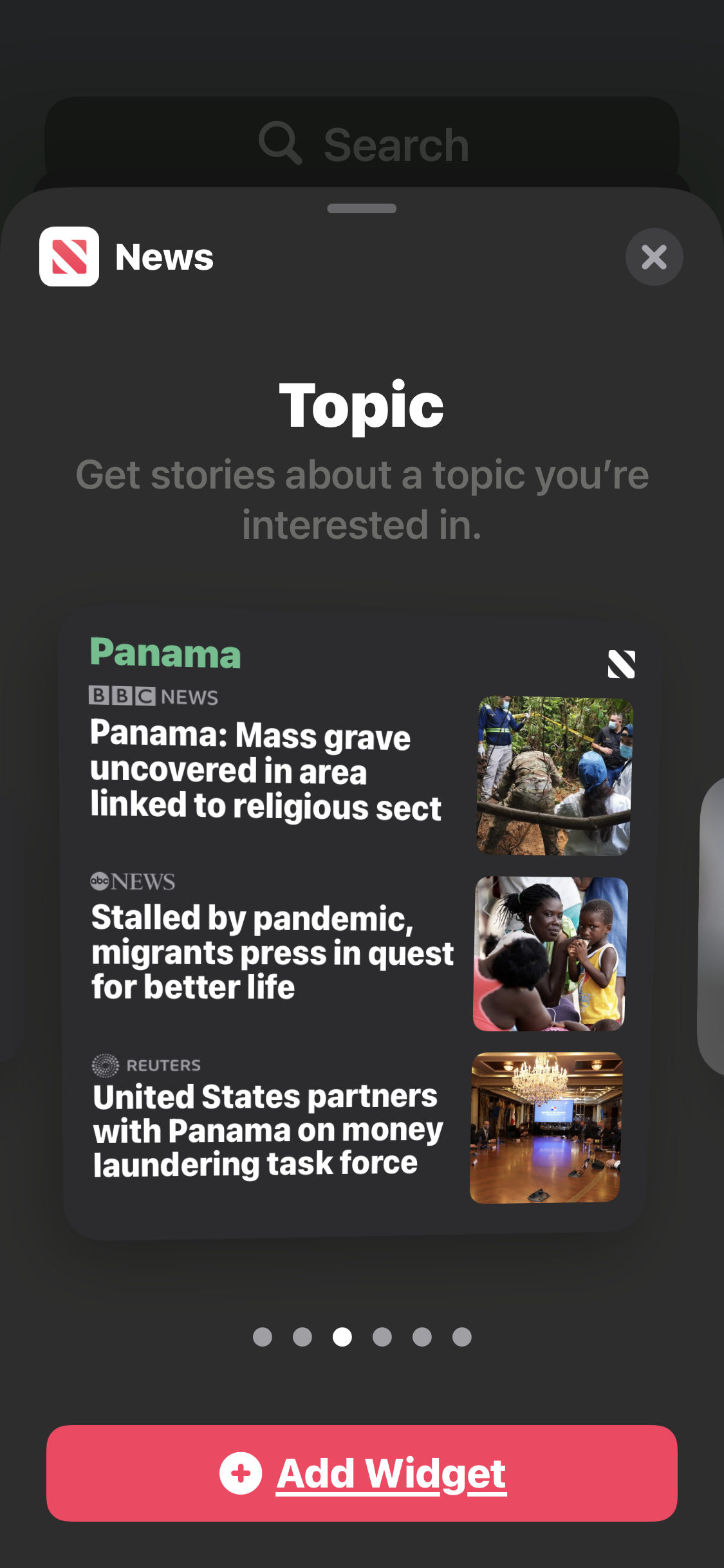
Task: Tap the widget search field
Action: (362, 144)
